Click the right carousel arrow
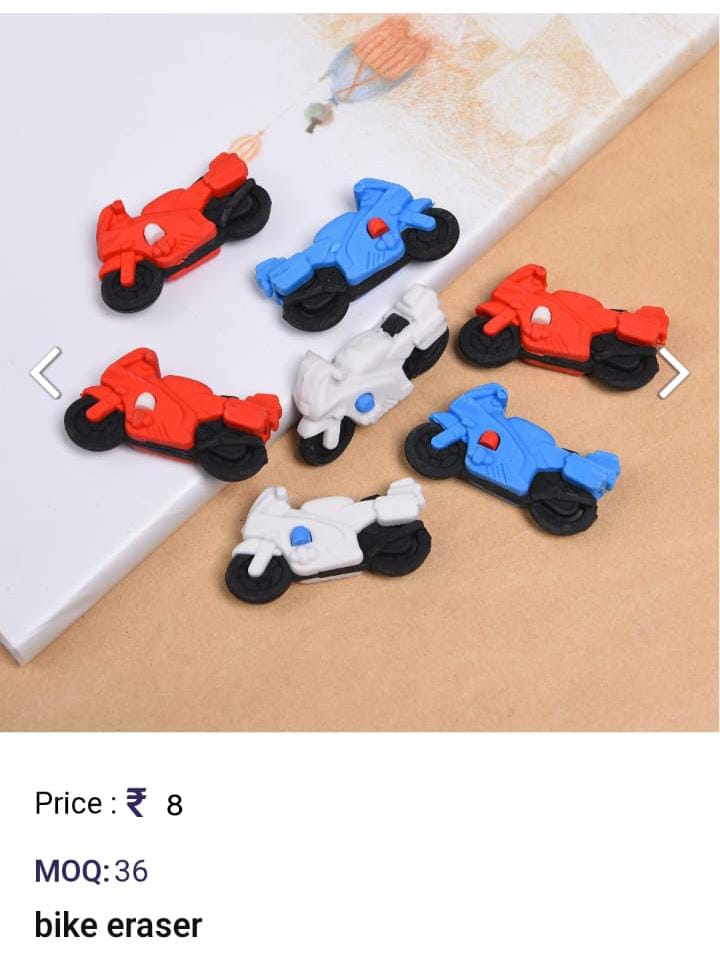 click(676, 373)
